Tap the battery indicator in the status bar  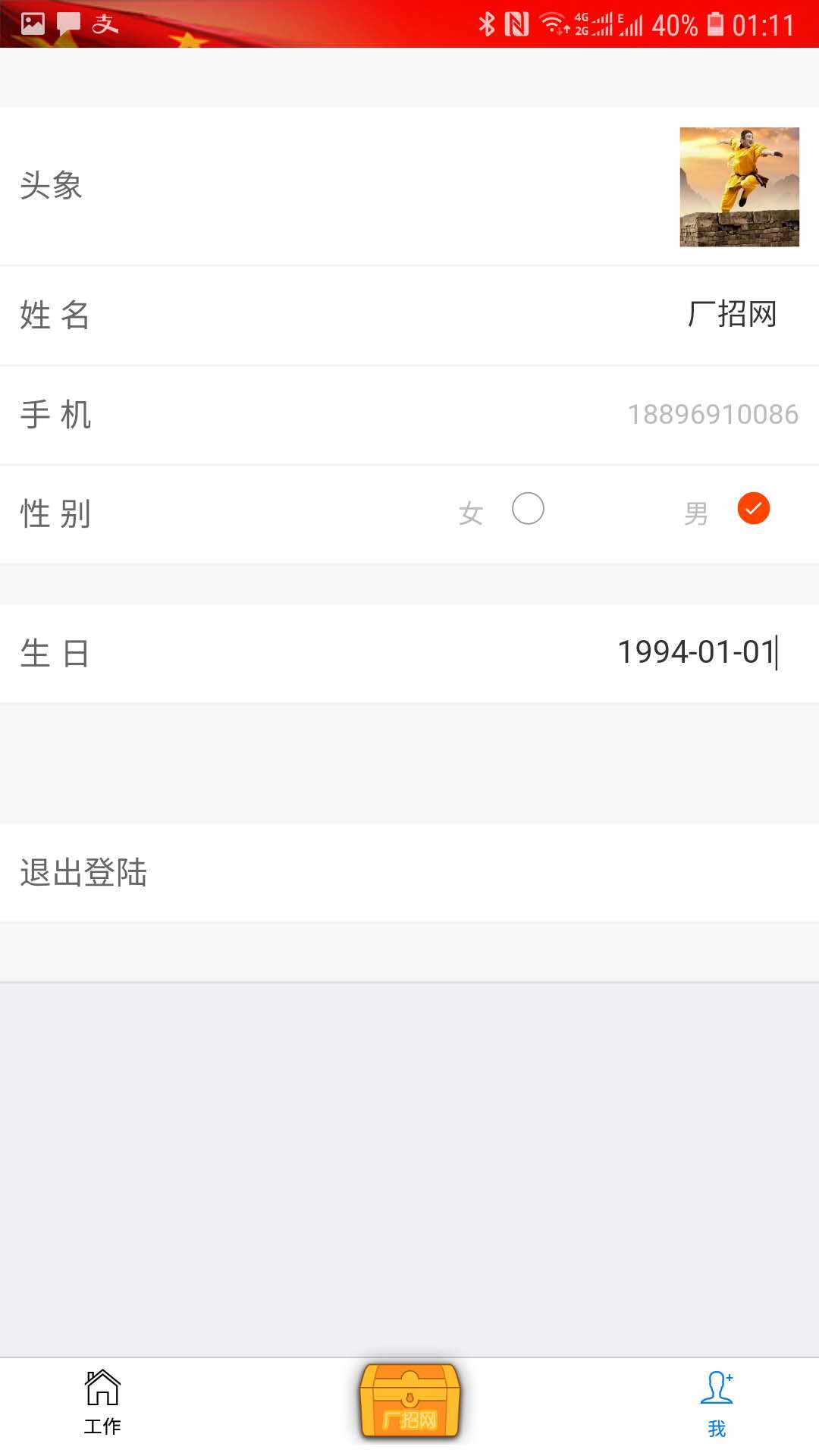tap(715, 24)
